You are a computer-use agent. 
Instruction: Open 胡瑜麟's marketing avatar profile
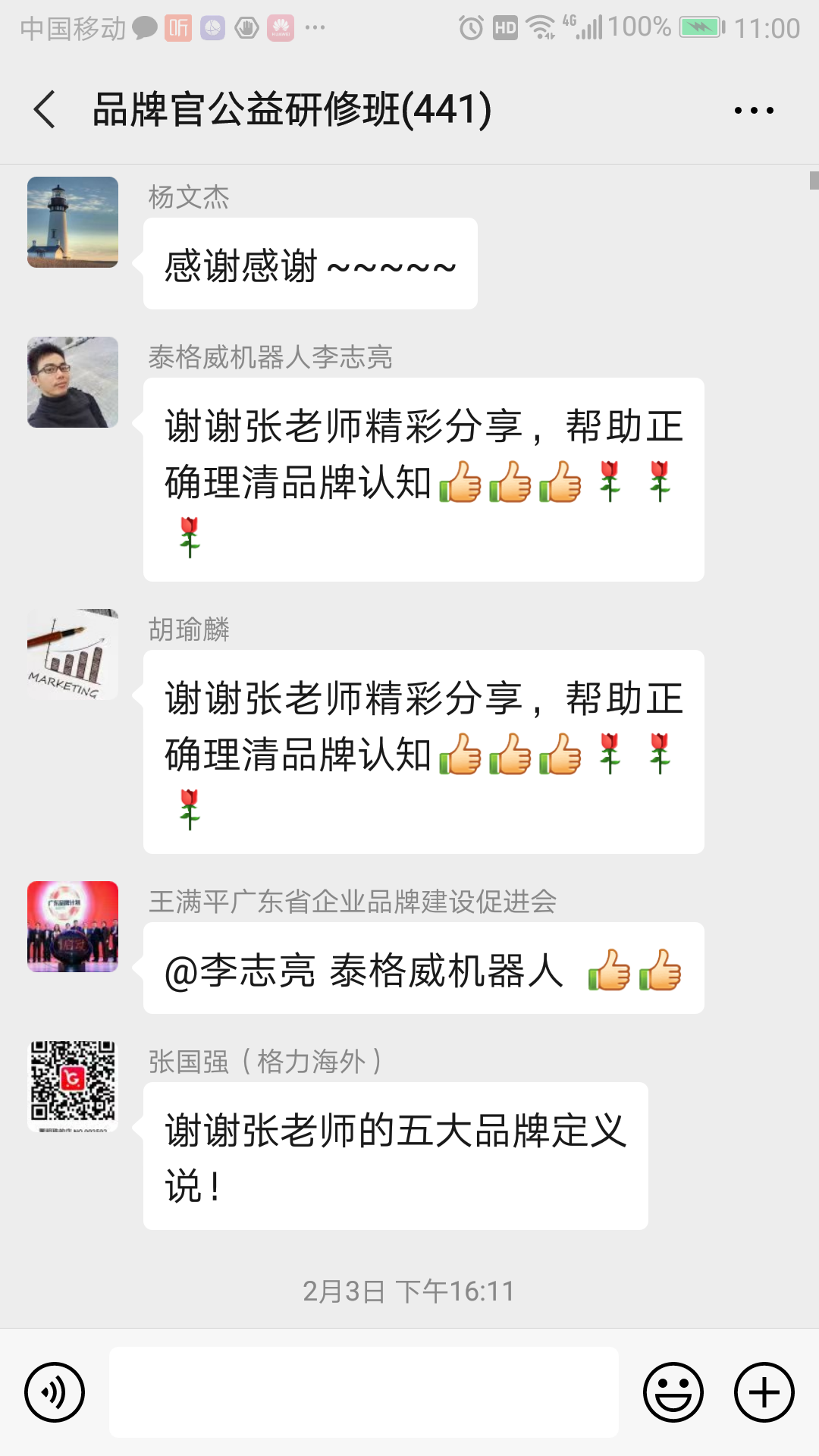(x=73, y=654)
